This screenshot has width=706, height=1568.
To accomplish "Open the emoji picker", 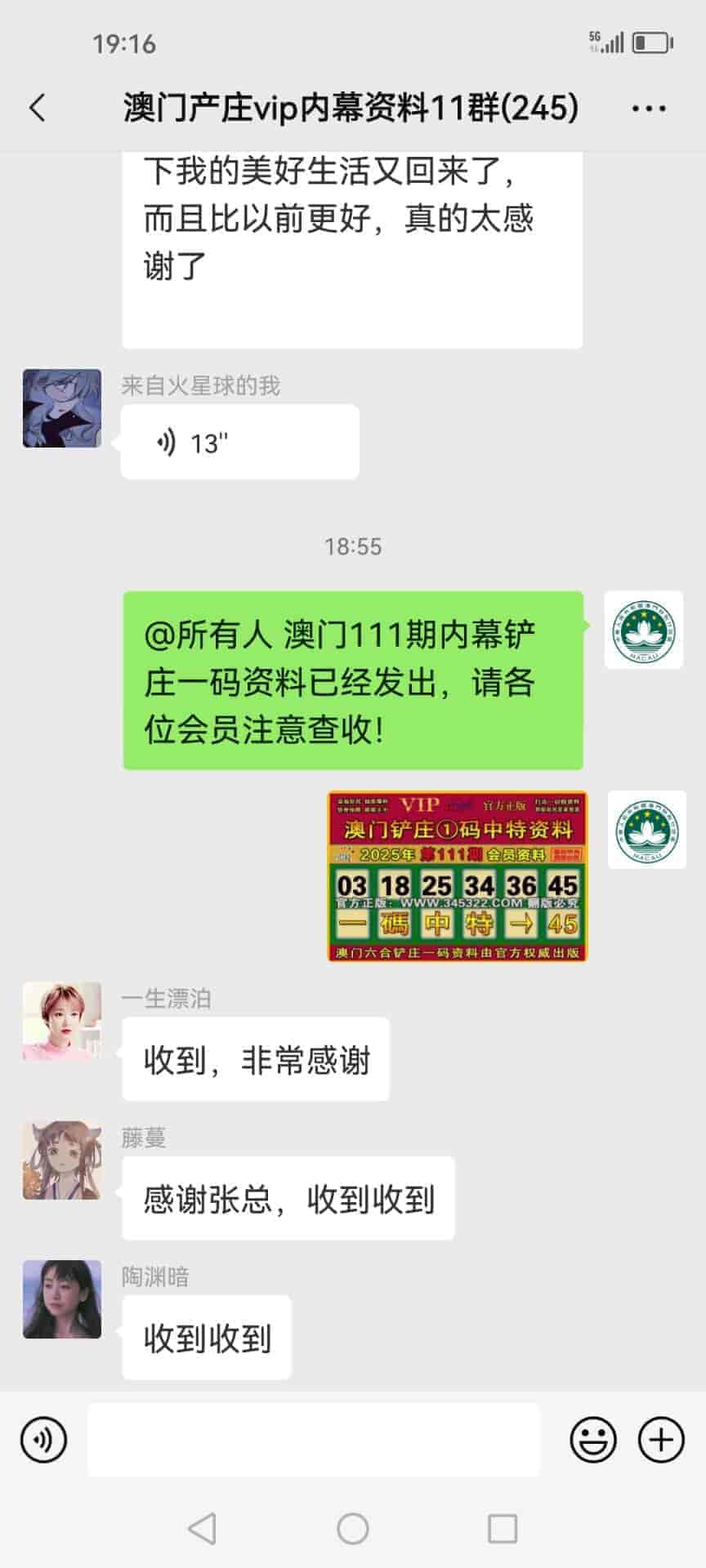I will (x=592, y=1439).
